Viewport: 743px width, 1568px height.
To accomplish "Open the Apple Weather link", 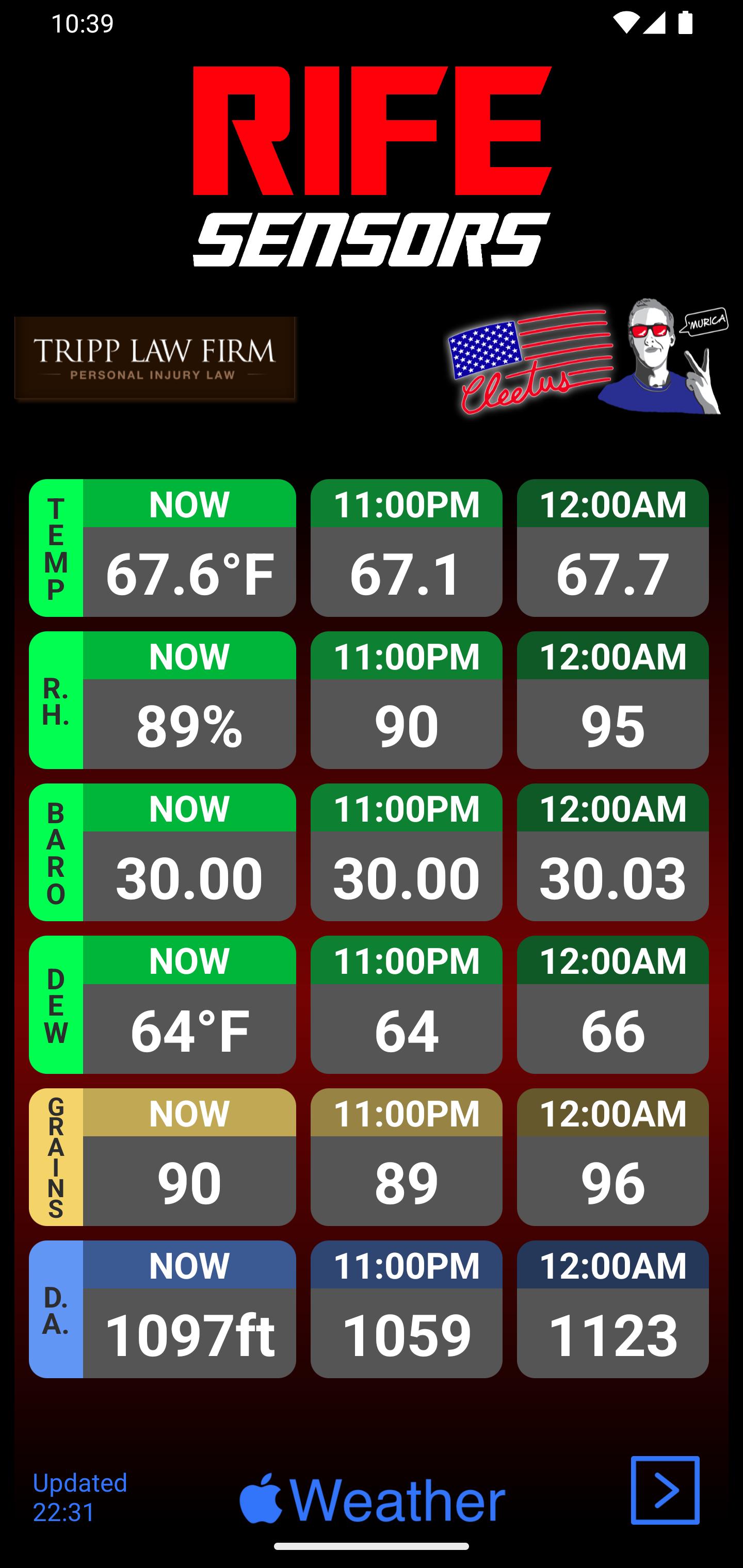I will tap(372, 1498).
